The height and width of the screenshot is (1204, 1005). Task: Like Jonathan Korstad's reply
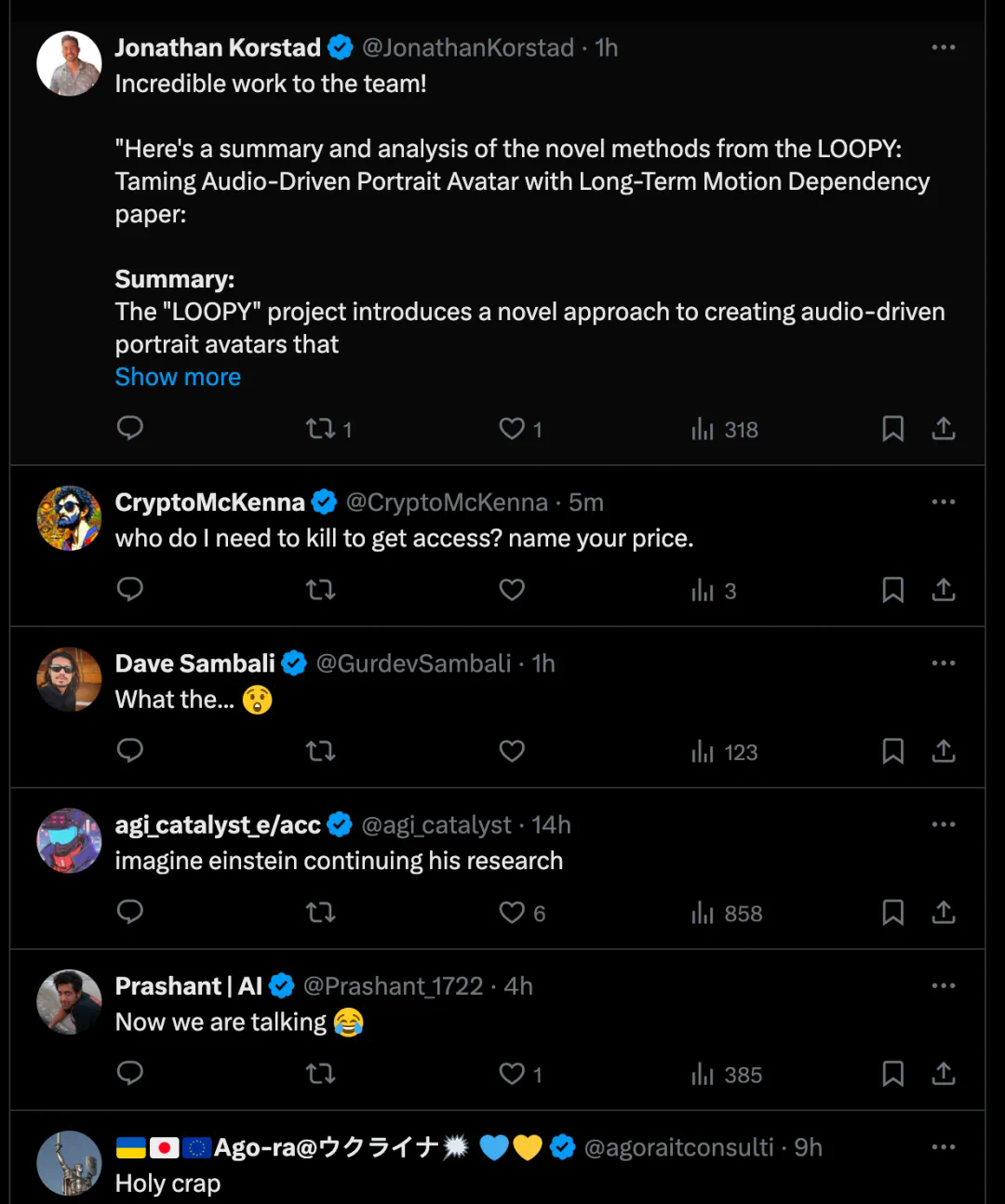point(512,429)
